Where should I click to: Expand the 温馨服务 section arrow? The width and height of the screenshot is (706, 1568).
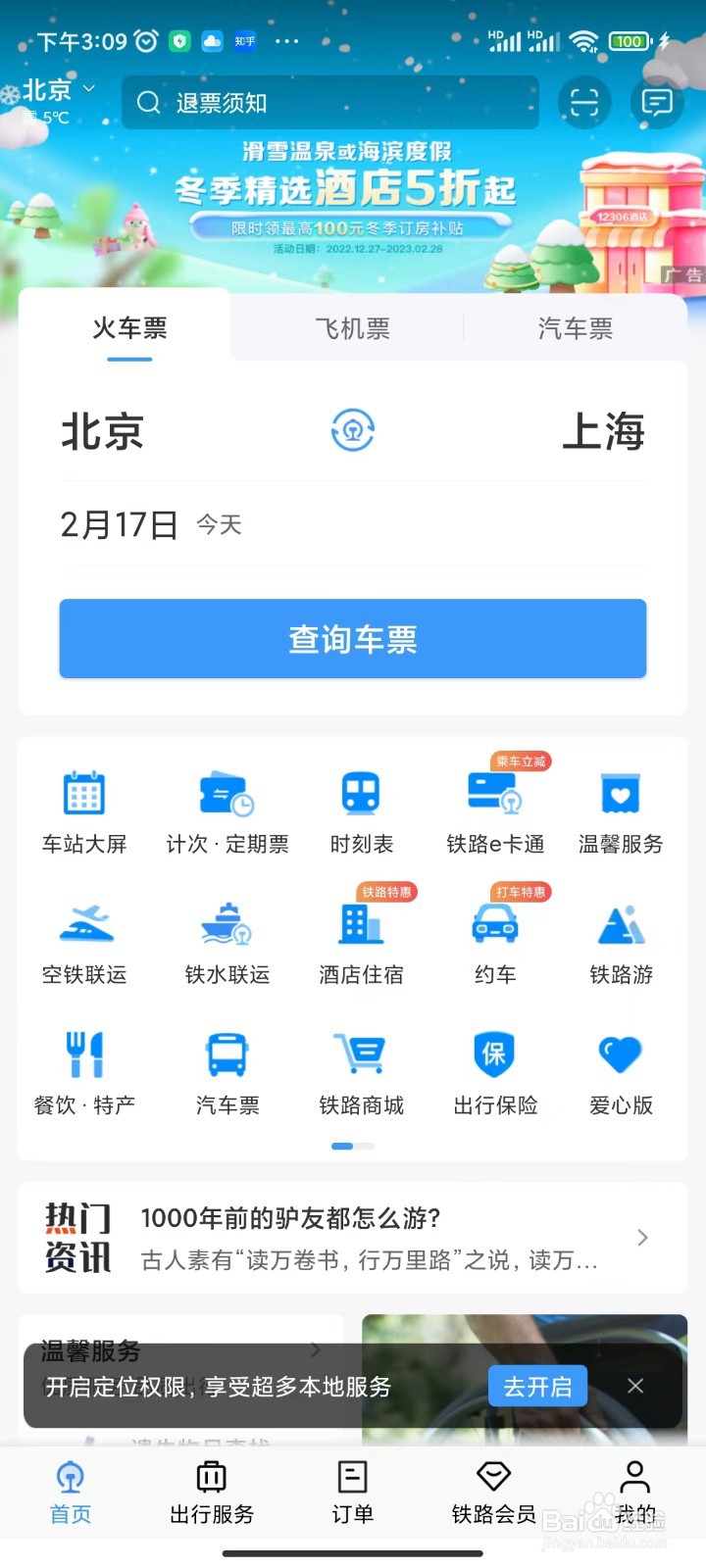coord(315,1350)
